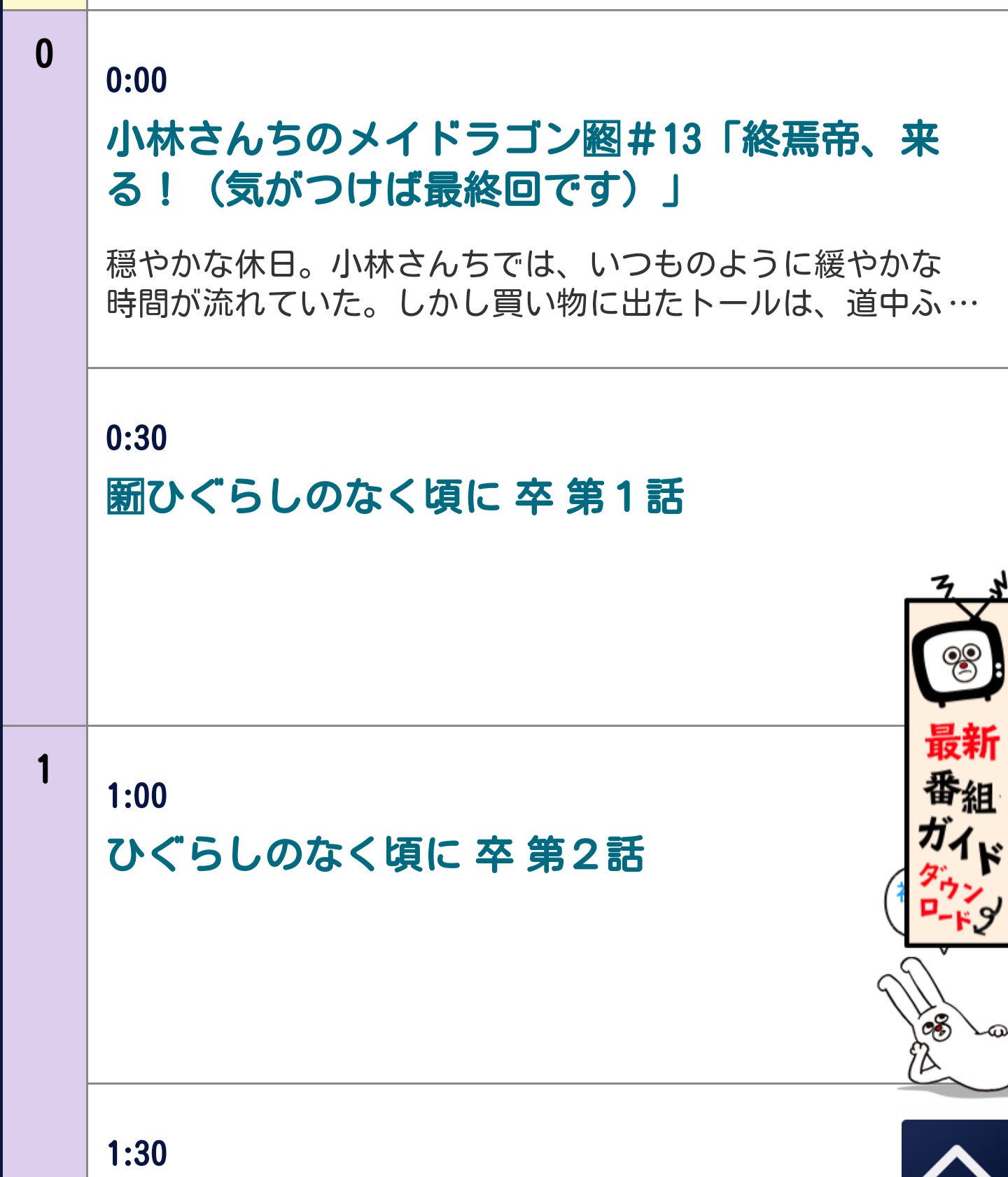Open ひぐらしのなく頃に 卒 第1話 listing
Screen dimensions: 1008x1177
pyautogui.click(x=395, y=496)
